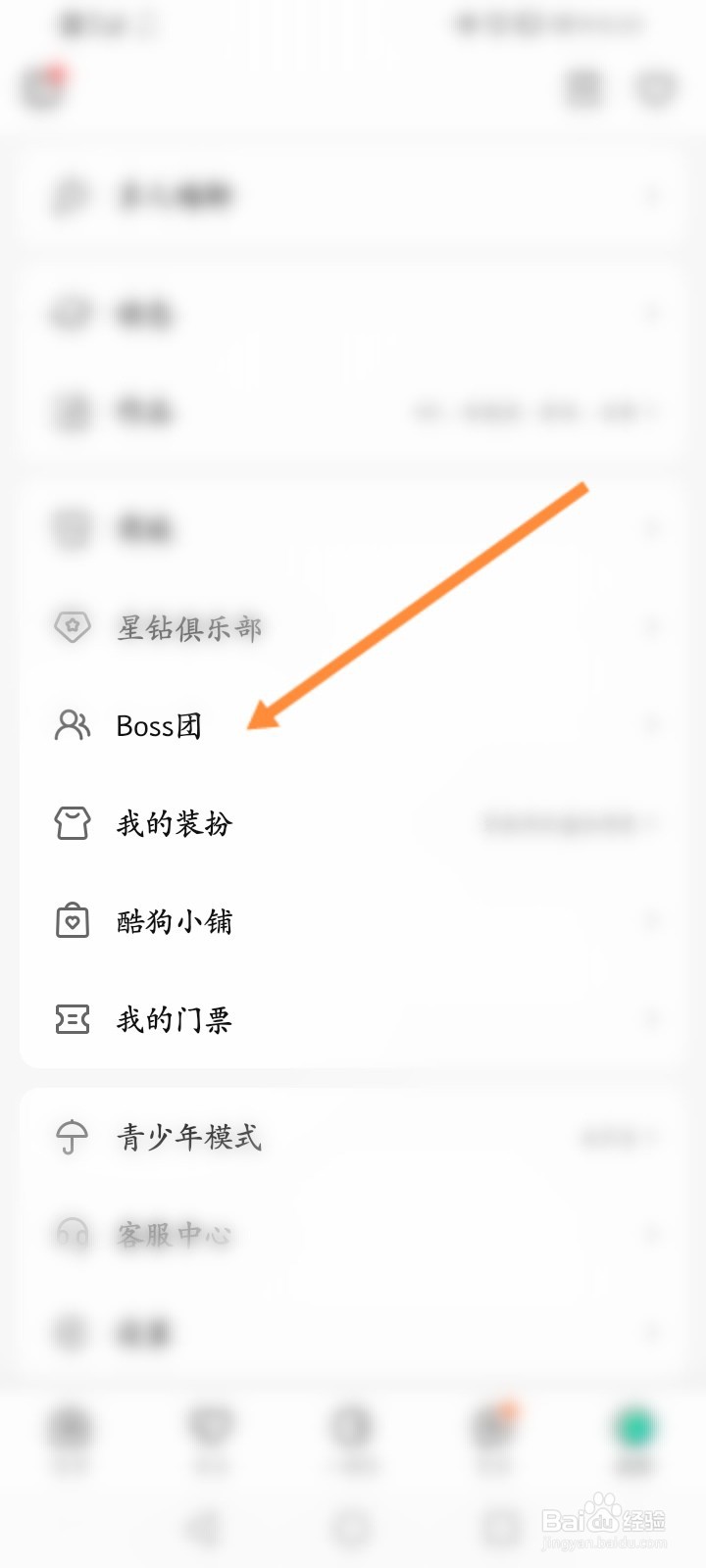Open 我的装扮 via the shirt icon
This screenshot has height=1568, width=706.
click(x=70, y=824)
